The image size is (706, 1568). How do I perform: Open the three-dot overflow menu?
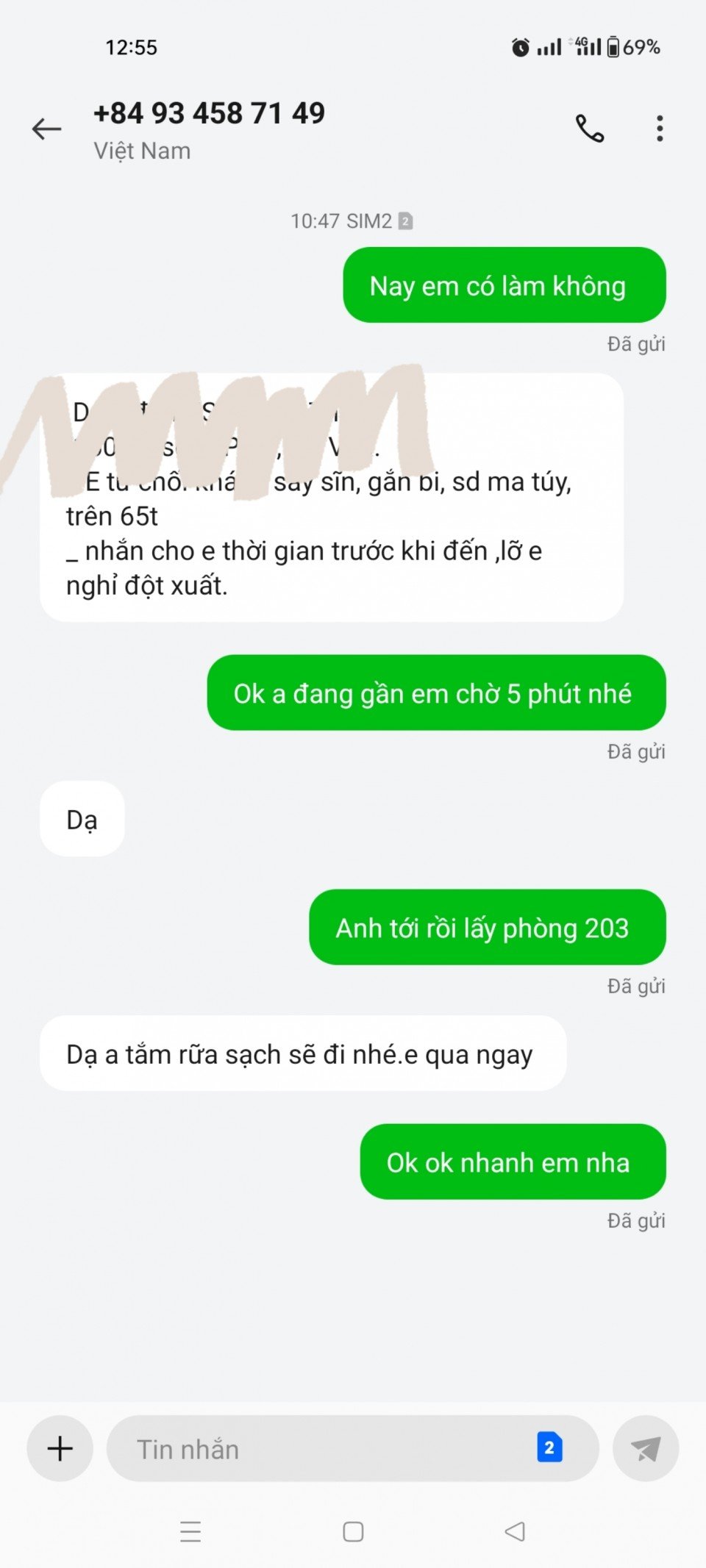pyautogui.click(x=660, y=129)
